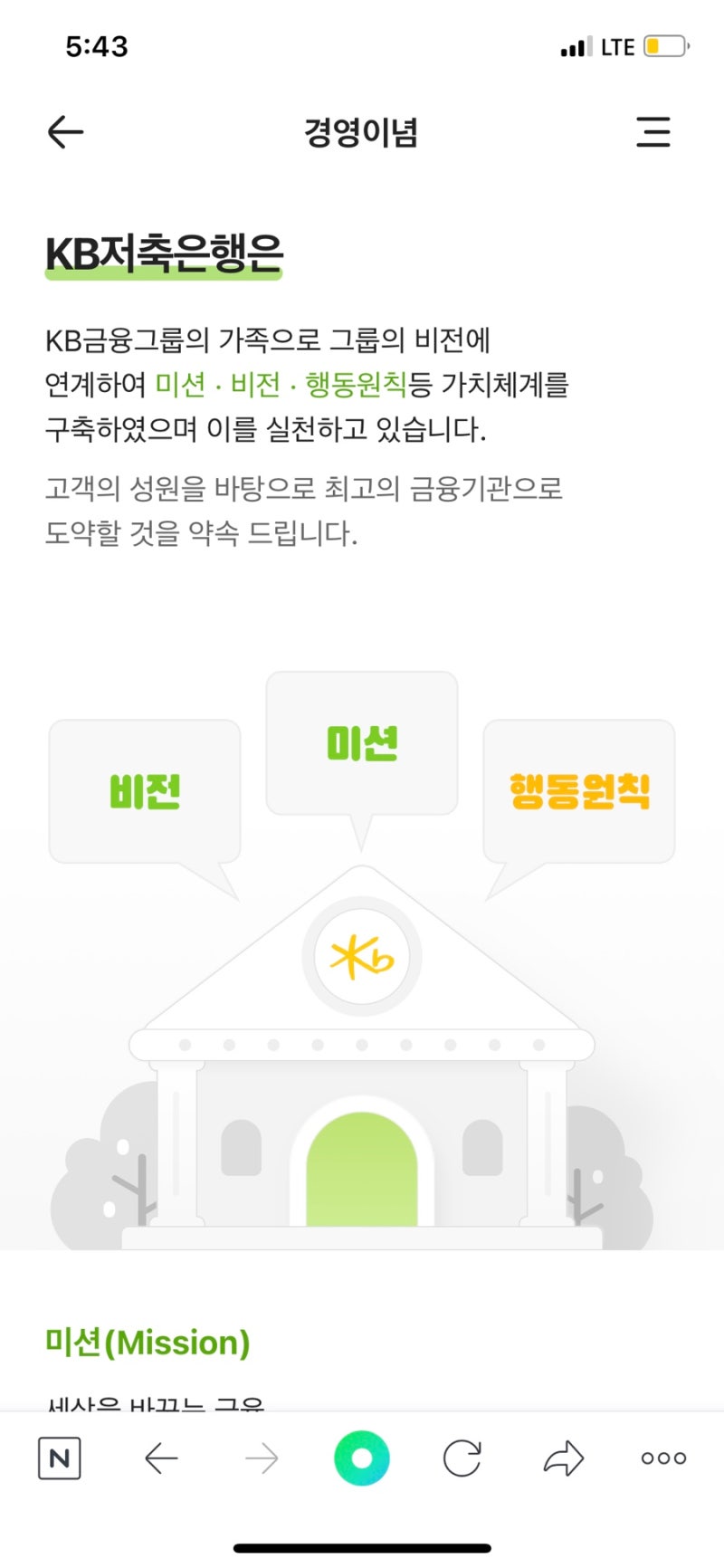
Task: Go back from the 경영이념 page
Action: pos(65,132)
